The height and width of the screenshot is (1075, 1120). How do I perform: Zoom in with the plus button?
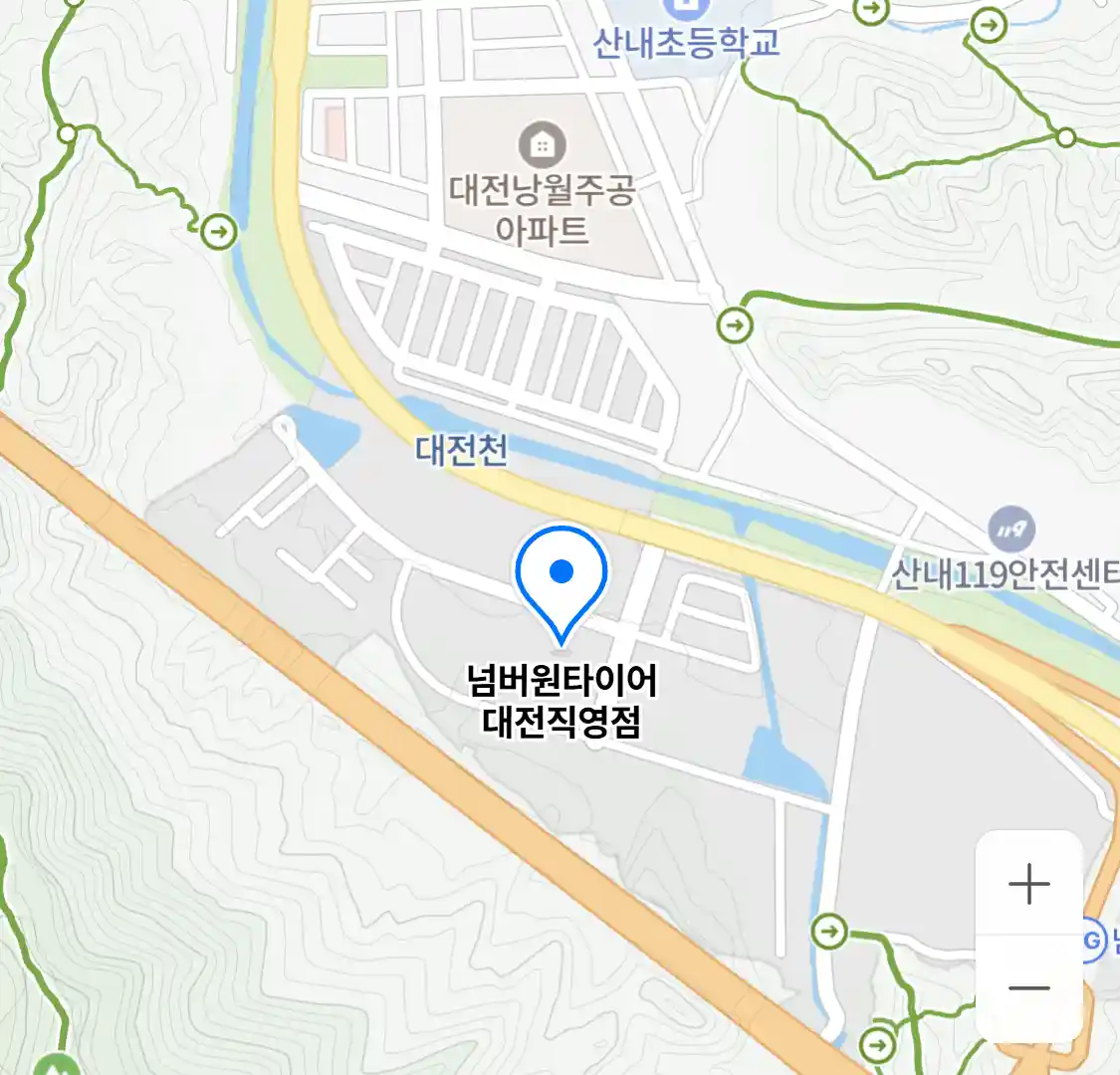[x=1028, y=884]
